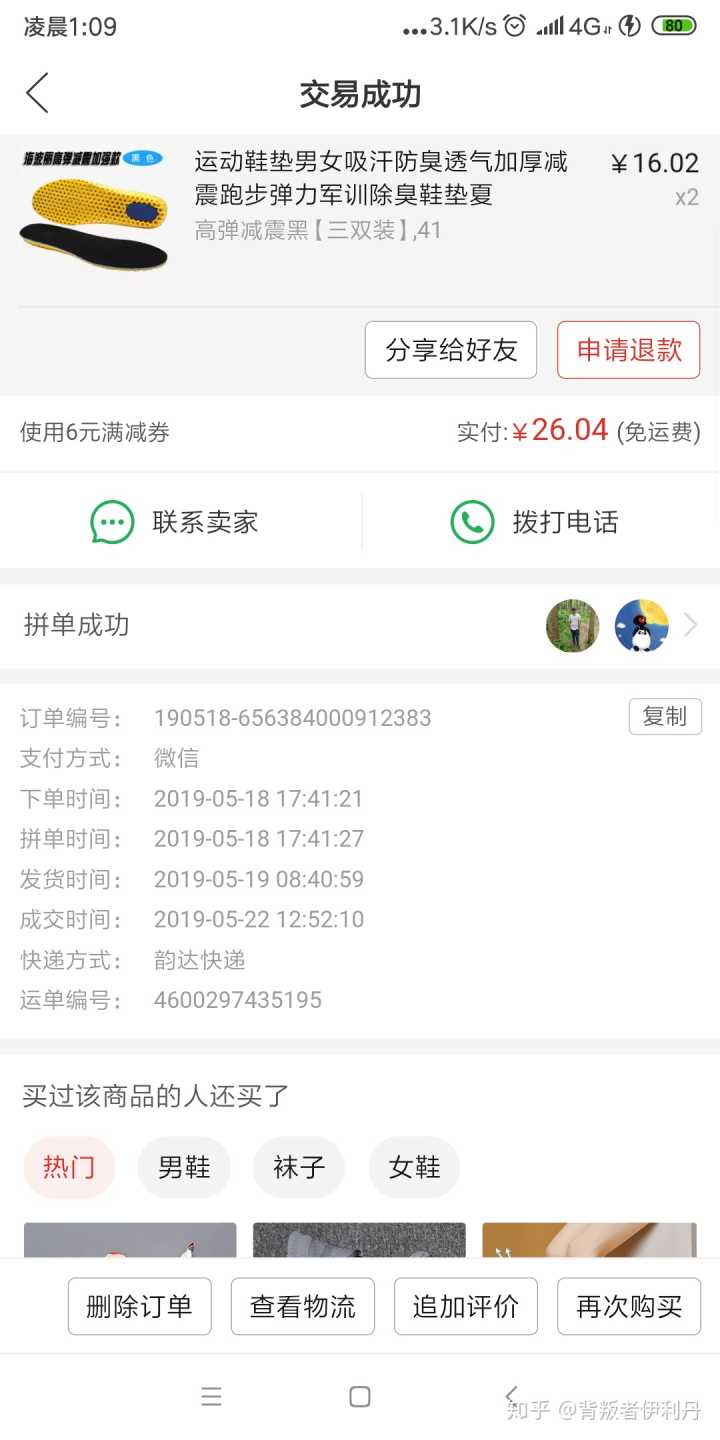The height and width of the screenshot is (1440, 720).
Task: Open recent apps from the navigation bar
Action: [x=211, y=1397]
